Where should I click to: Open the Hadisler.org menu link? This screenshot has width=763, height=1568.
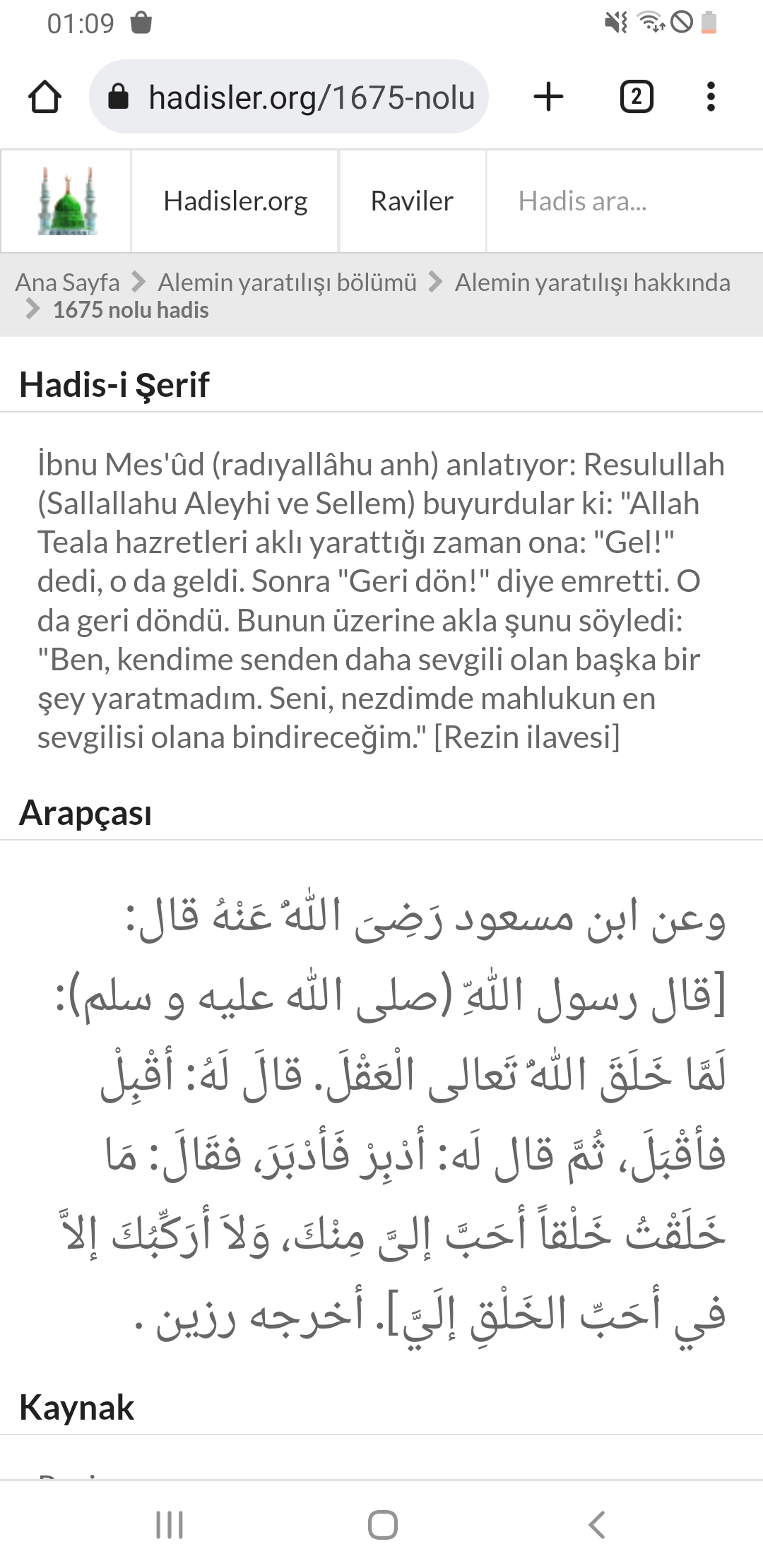point(235,201)
